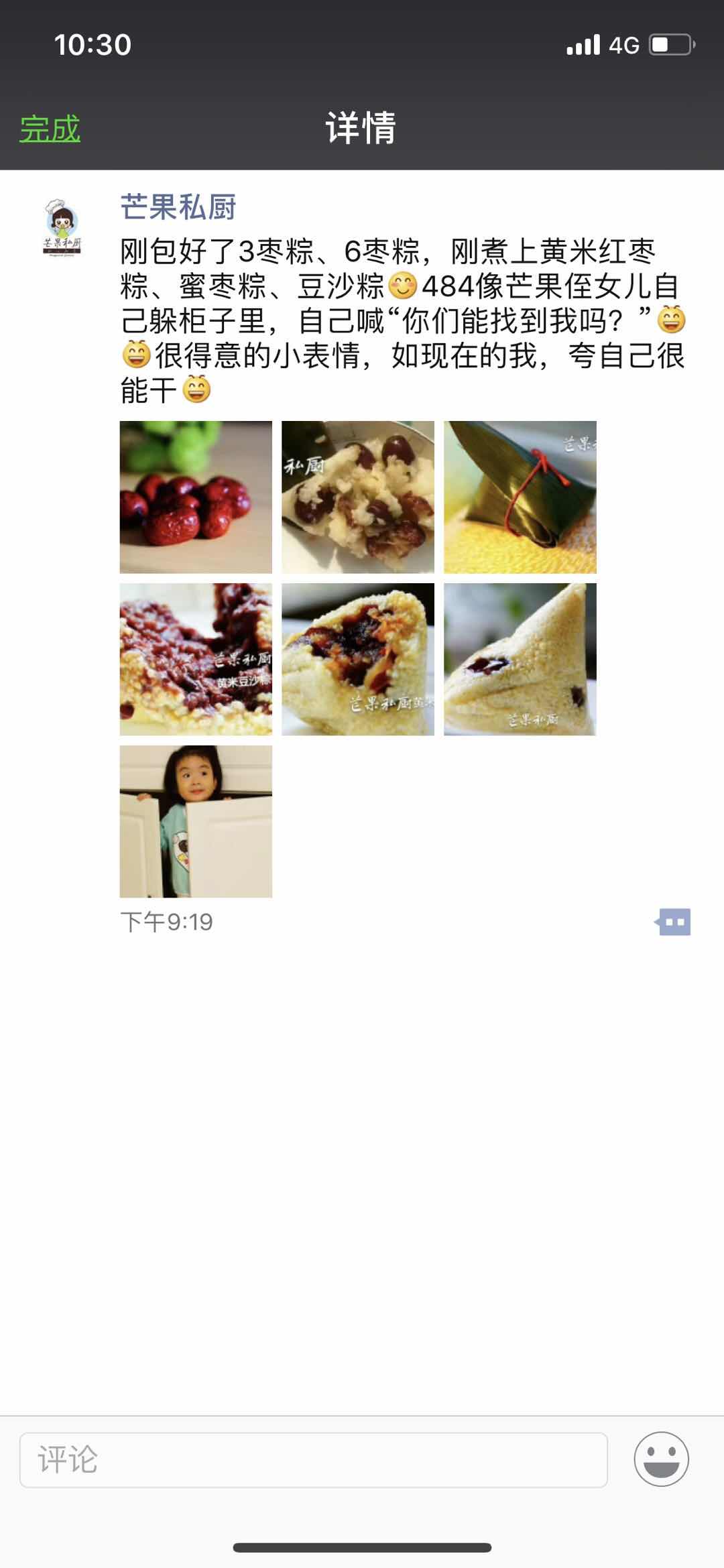
Task: Open the like and comment menu
Action: [x=673, y=922]
